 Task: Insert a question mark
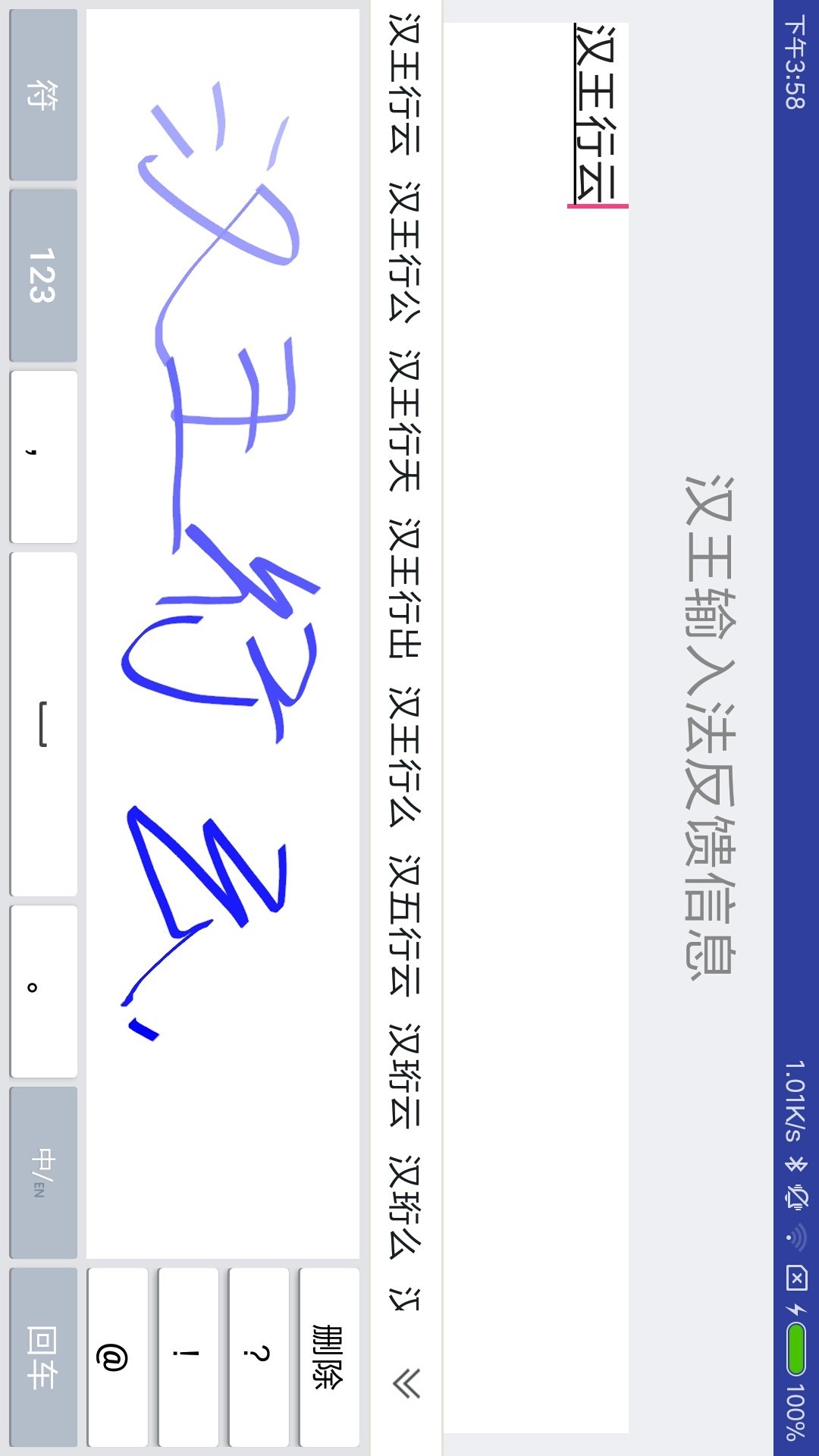click(x=258, y=1357)
